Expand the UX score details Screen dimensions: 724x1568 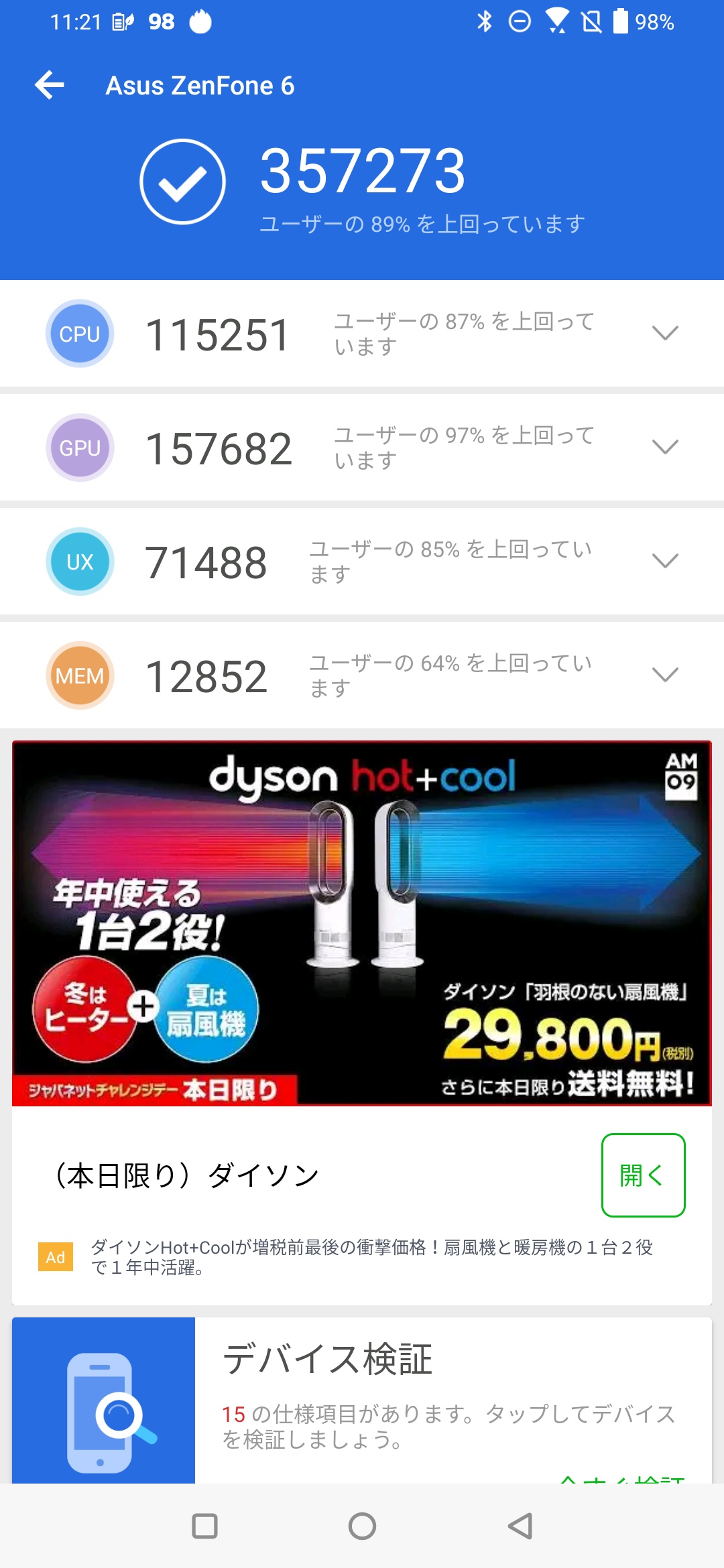click(664, 561)
